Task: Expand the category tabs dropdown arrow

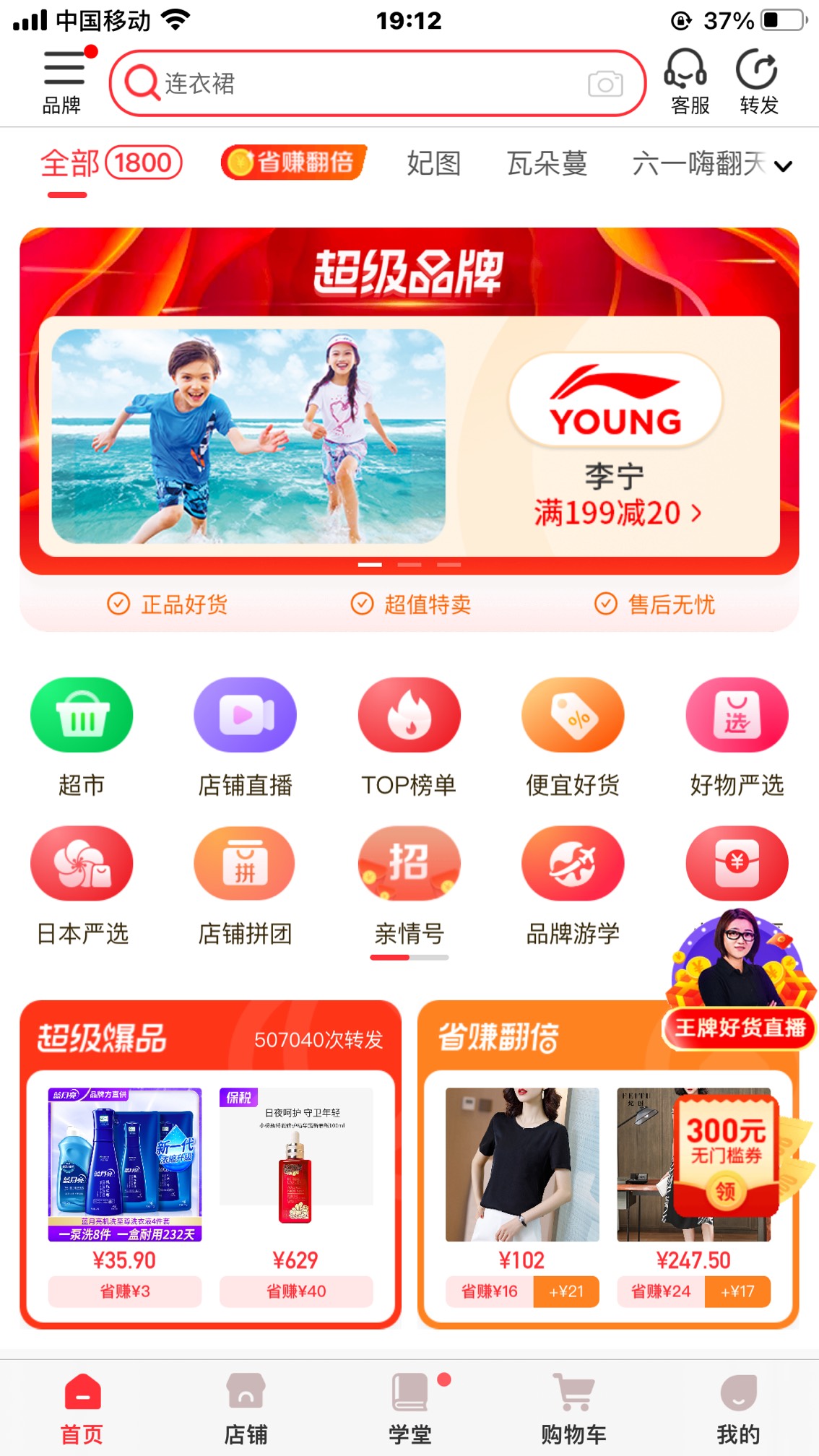Action: [x=783, y=166]
